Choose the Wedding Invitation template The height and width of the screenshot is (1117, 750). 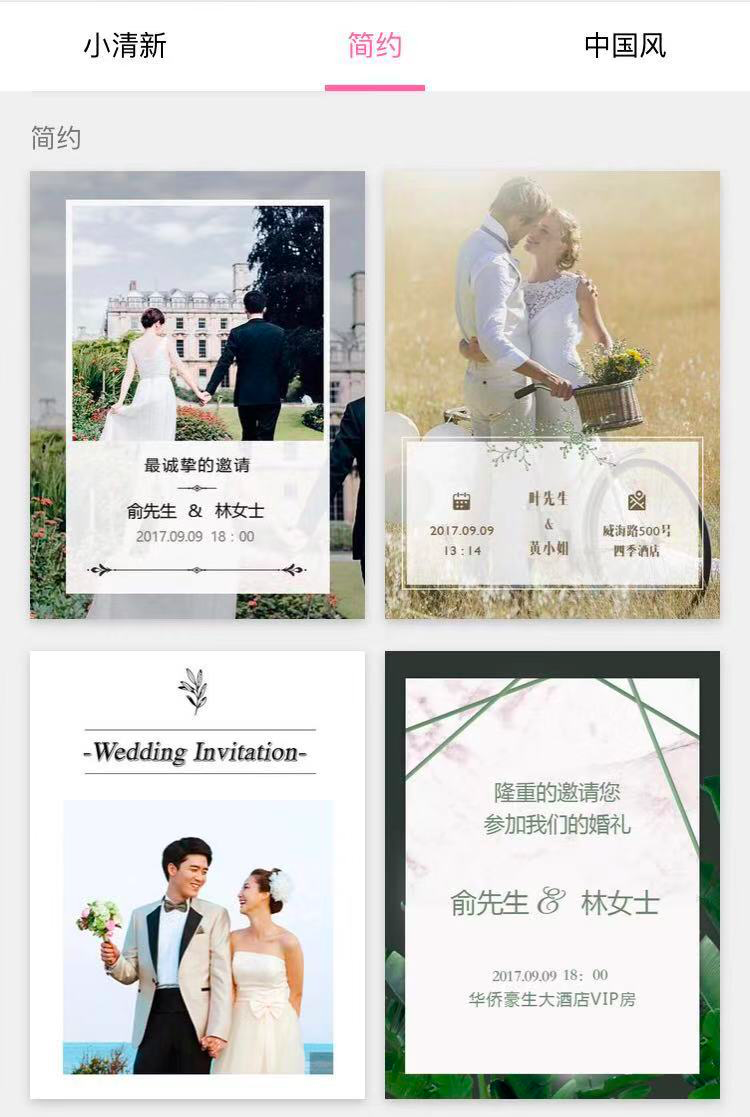coord(197,875)
